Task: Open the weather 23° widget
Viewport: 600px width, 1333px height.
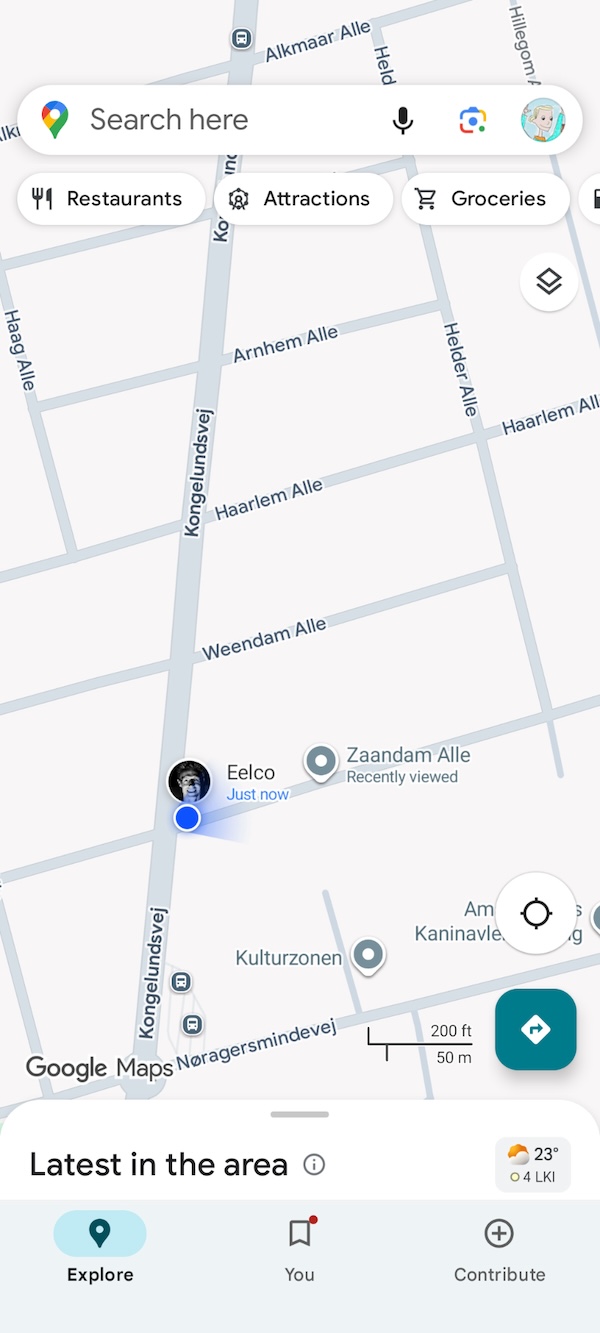Action: 533,1165
